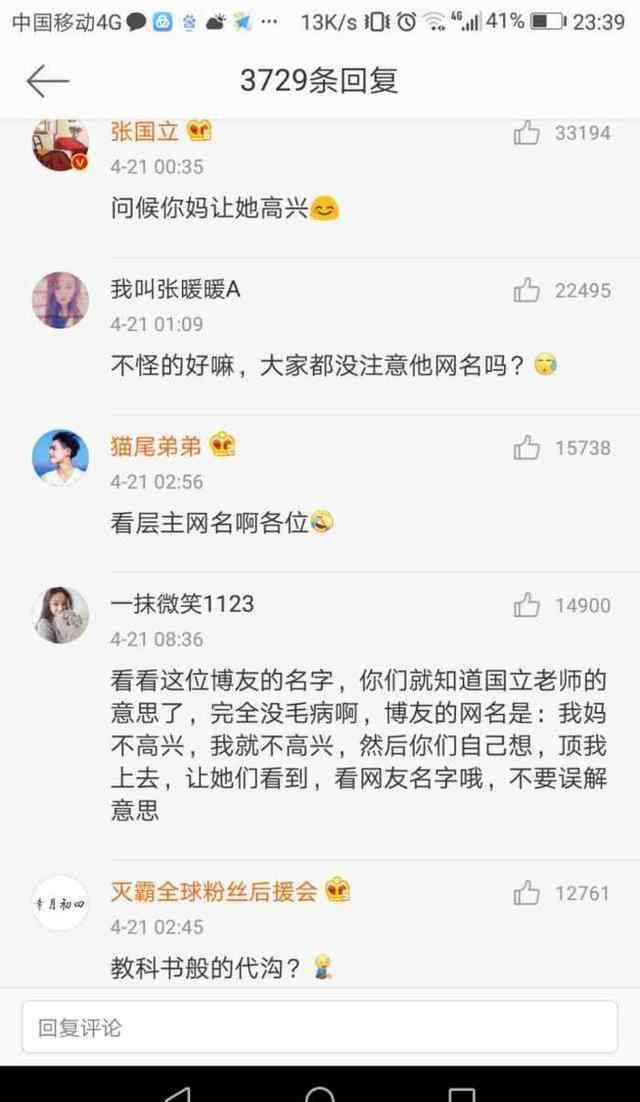
Task: Open 张国立's profile via username
Action: (x=145, y=132)
